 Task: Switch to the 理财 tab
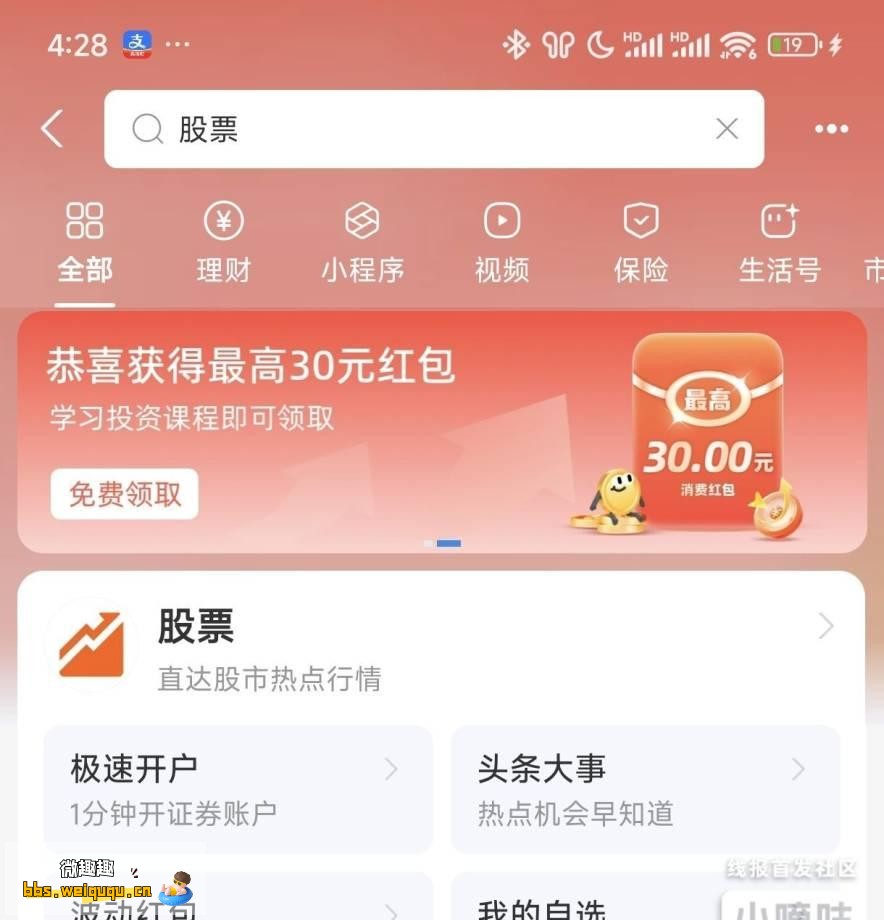[223, 245]
